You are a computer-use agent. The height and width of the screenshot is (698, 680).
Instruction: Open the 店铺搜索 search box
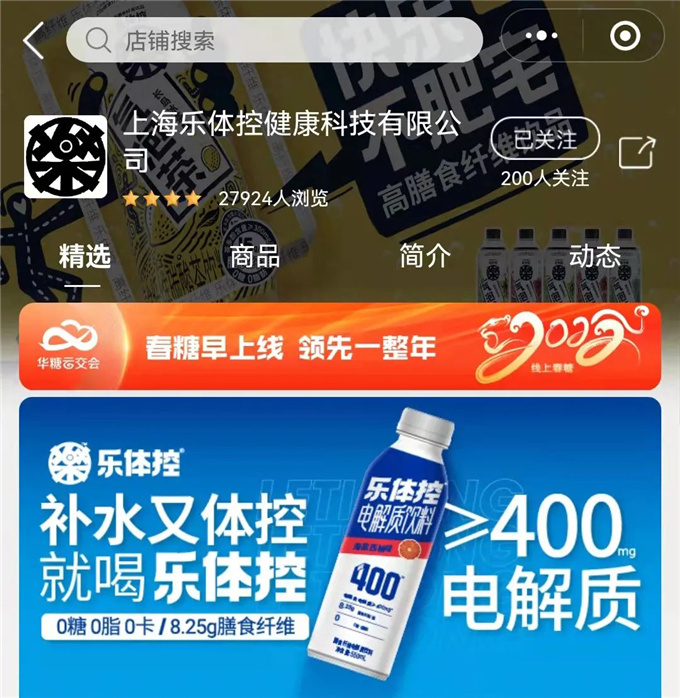pyautogui.click(x=274, y=41)
